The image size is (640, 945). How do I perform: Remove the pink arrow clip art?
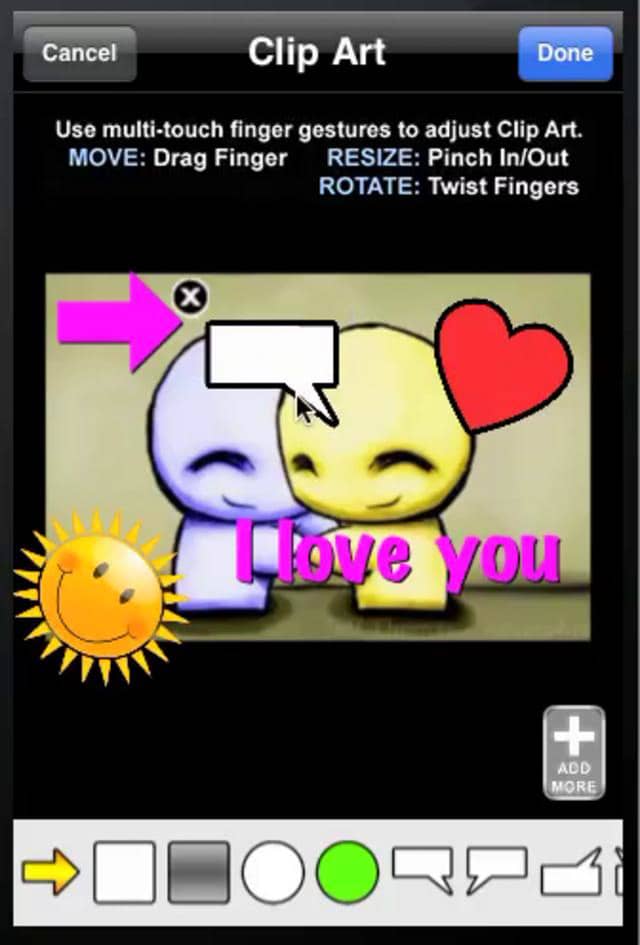[x=190, y=296]
